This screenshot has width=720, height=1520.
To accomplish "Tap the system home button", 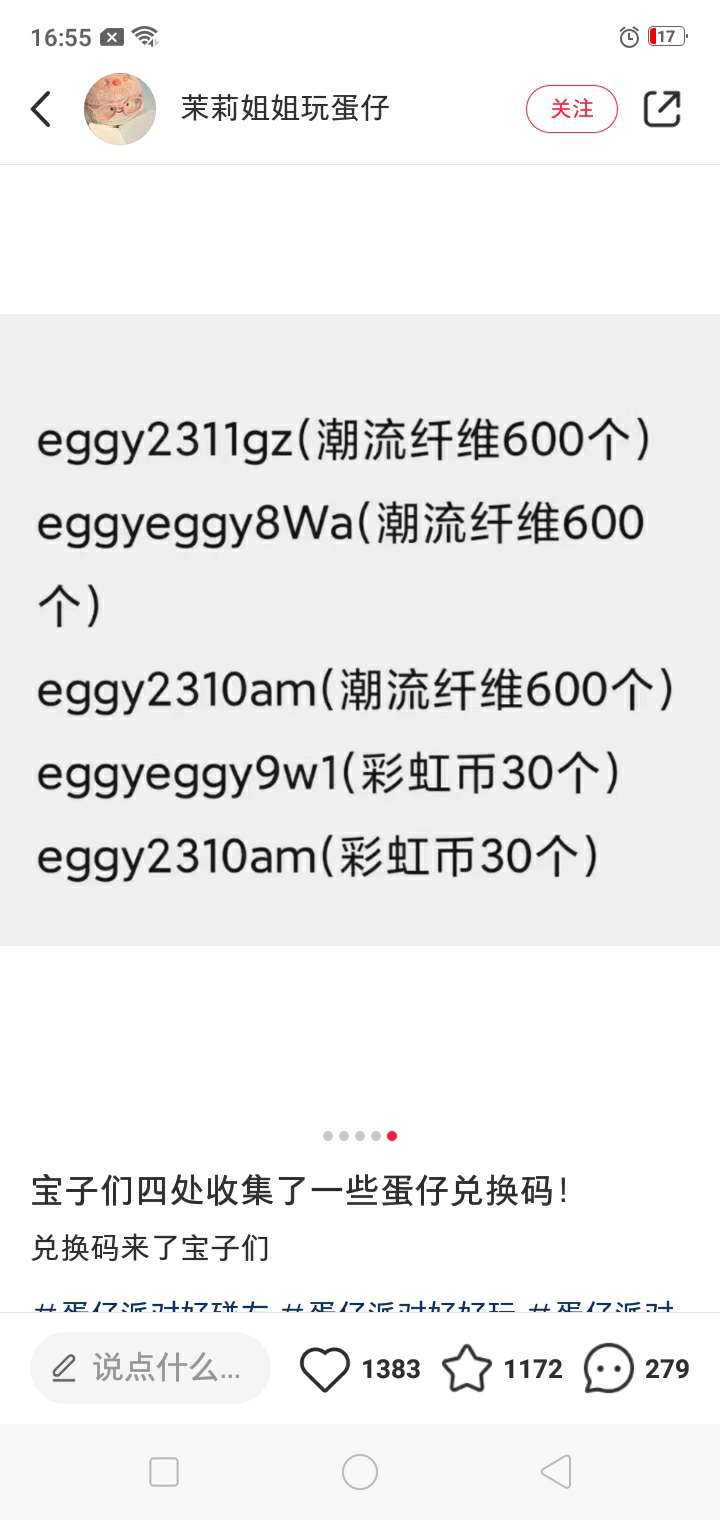I will click(360, 1472).
